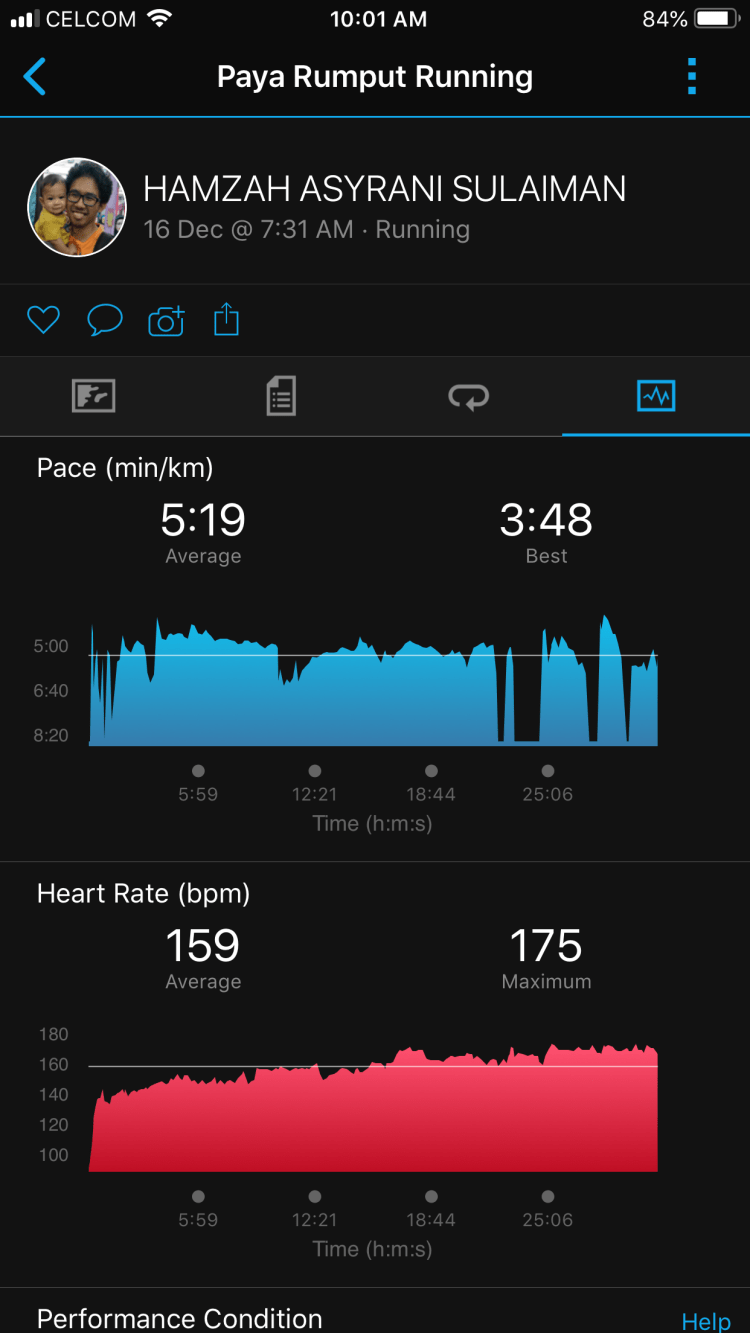Open the Help link for Performance Condition

point(705,1320)
